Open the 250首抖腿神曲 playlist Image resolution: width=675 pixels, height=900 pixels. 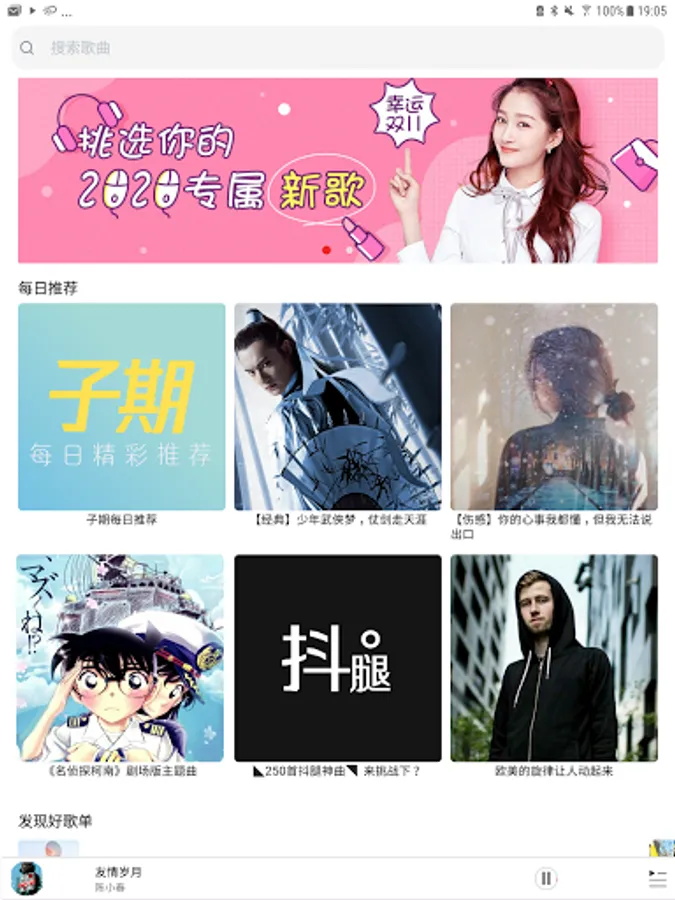pyautogui.click(x=338, y=658)
